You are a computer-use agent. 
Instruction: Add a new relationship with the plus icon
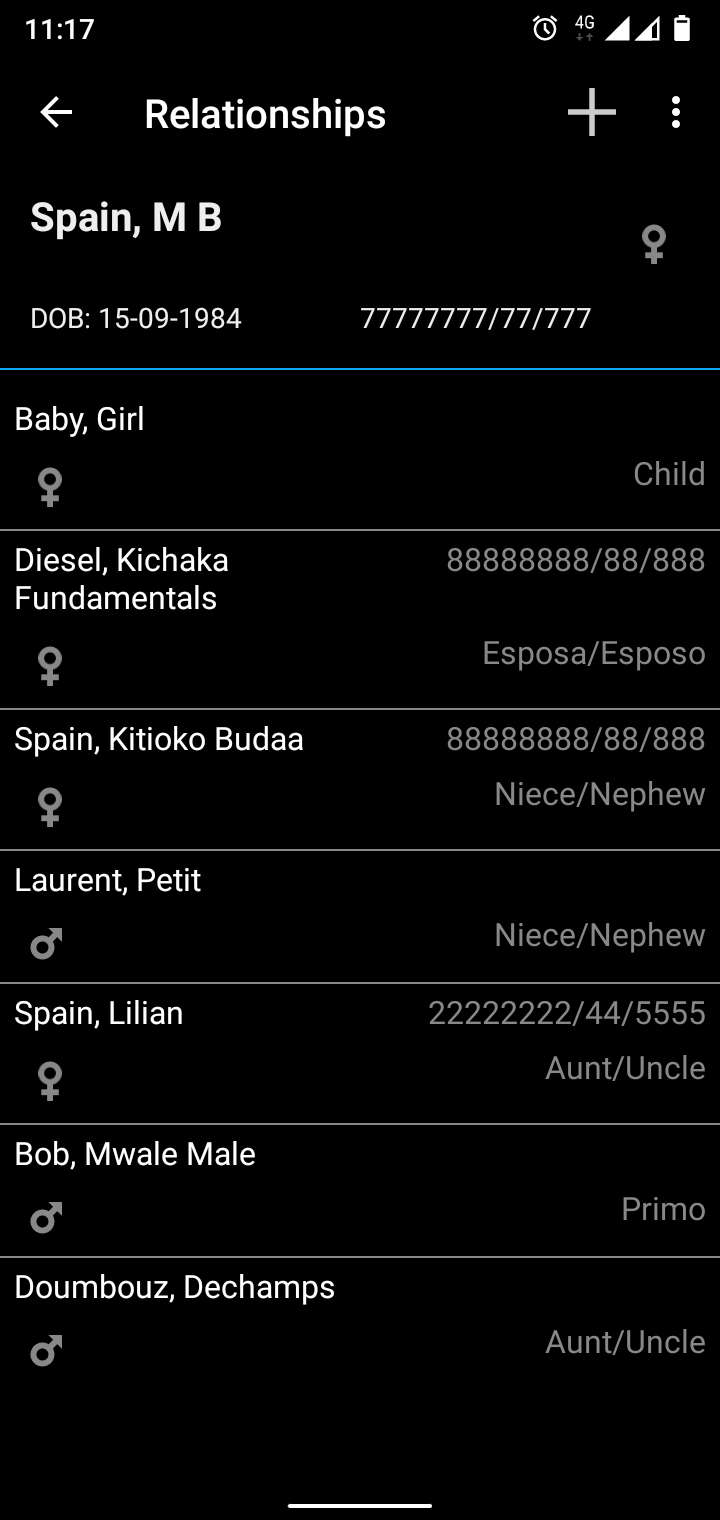(592, 112)
